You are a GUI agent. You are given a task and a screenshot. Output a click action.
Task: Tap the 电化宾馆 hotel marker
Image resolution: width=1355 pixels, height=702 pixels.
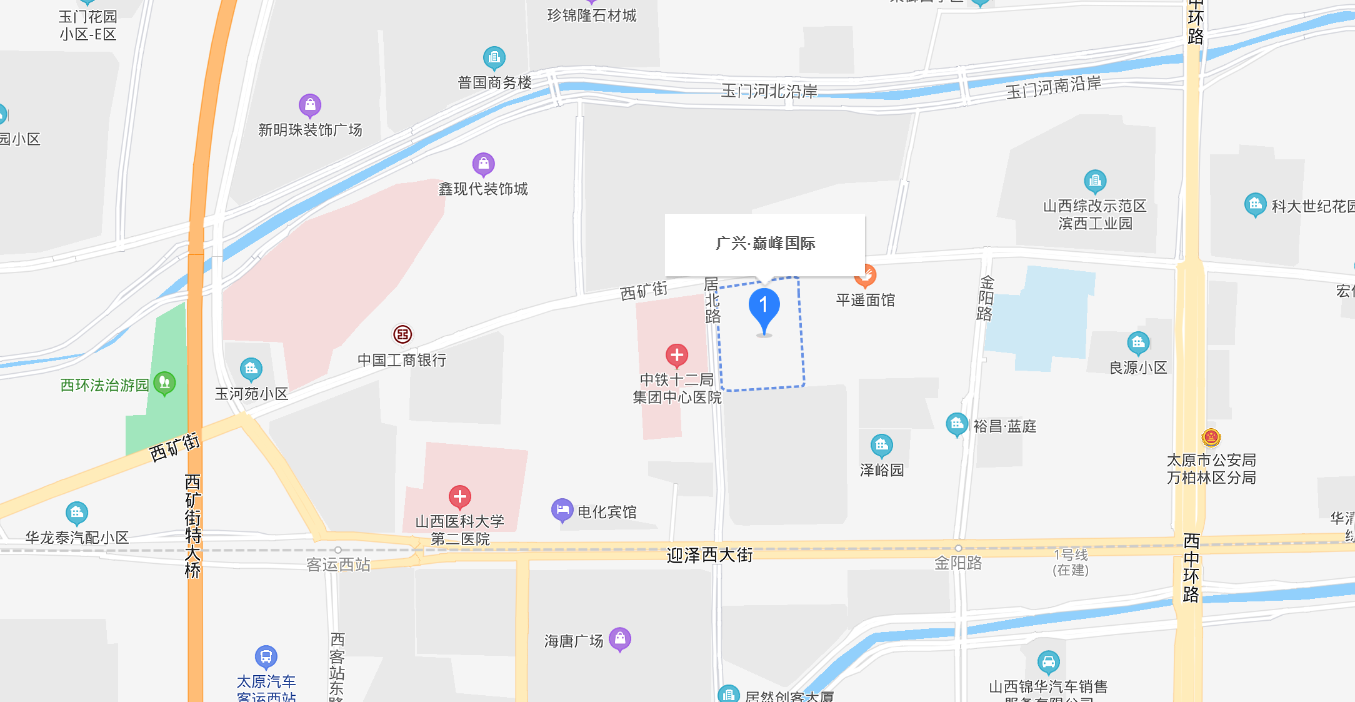pyautogui.click(x=563, y=511)
